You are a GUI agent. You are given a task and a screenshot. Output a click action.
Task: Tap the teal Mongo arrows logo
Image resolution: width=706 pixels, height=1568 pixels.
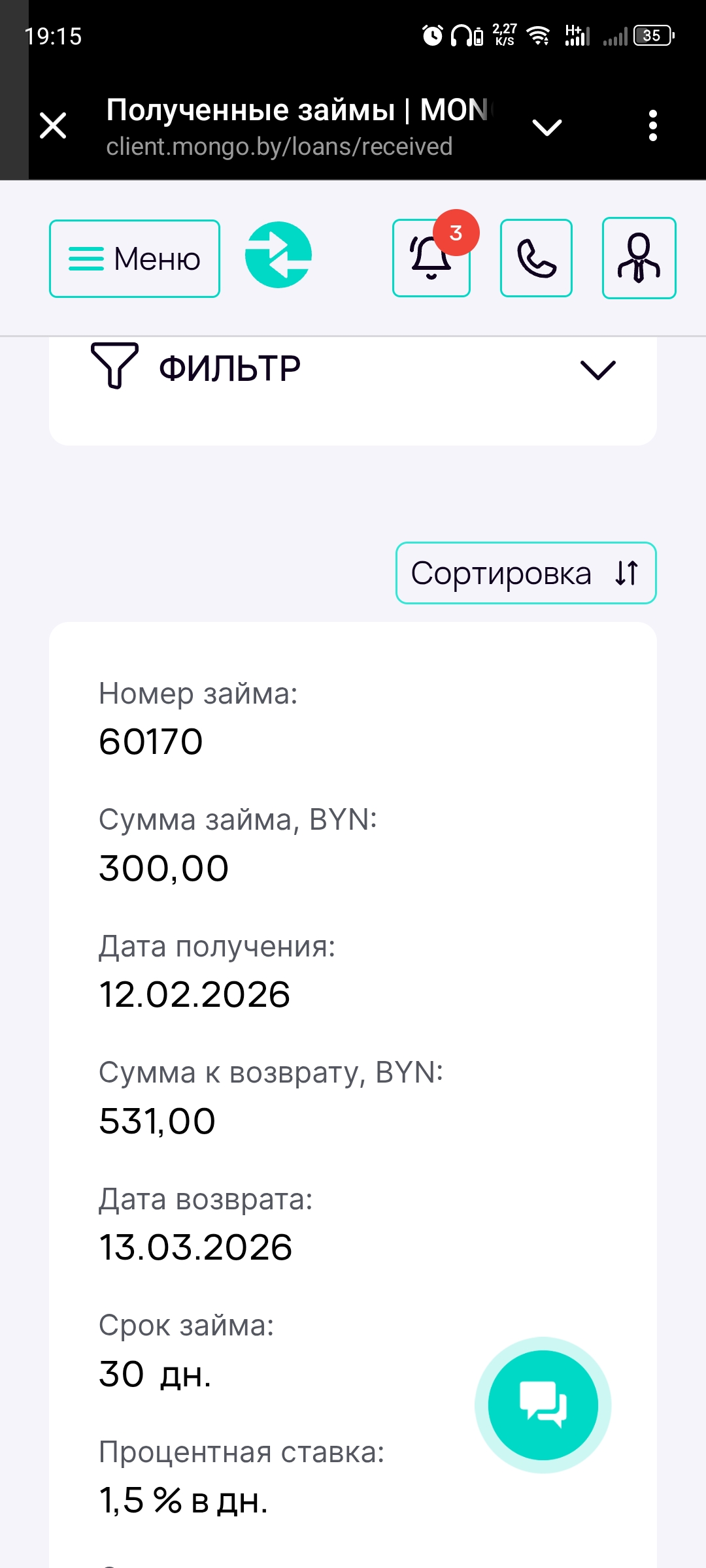(x=278, y=255)
